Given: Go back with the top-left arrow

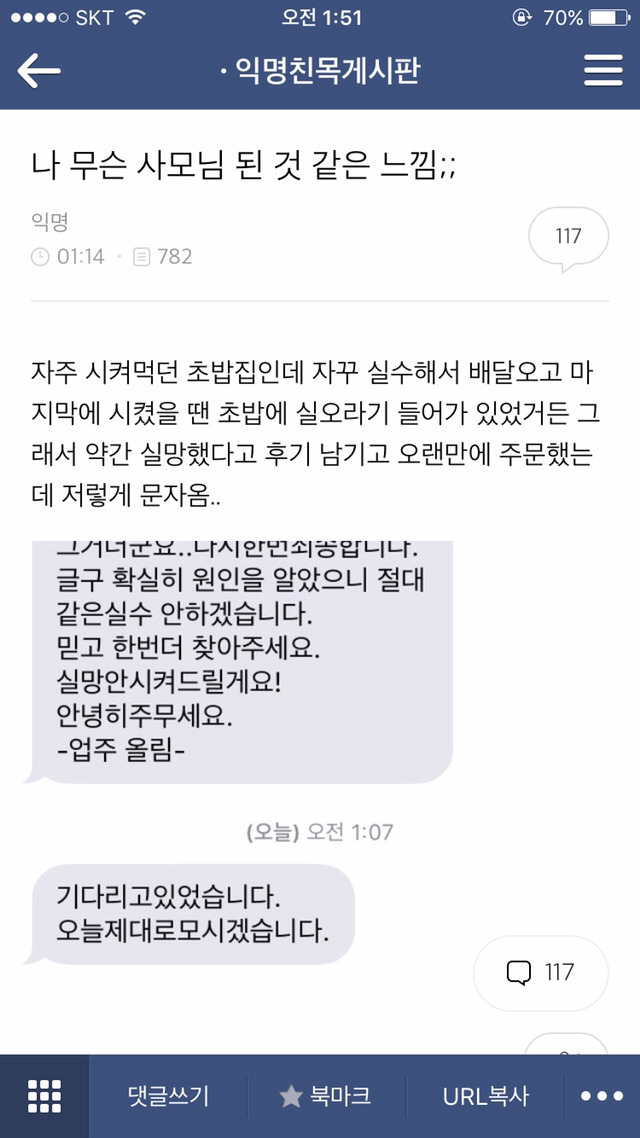Looking at the screenshot, I should tap(39, 71).
